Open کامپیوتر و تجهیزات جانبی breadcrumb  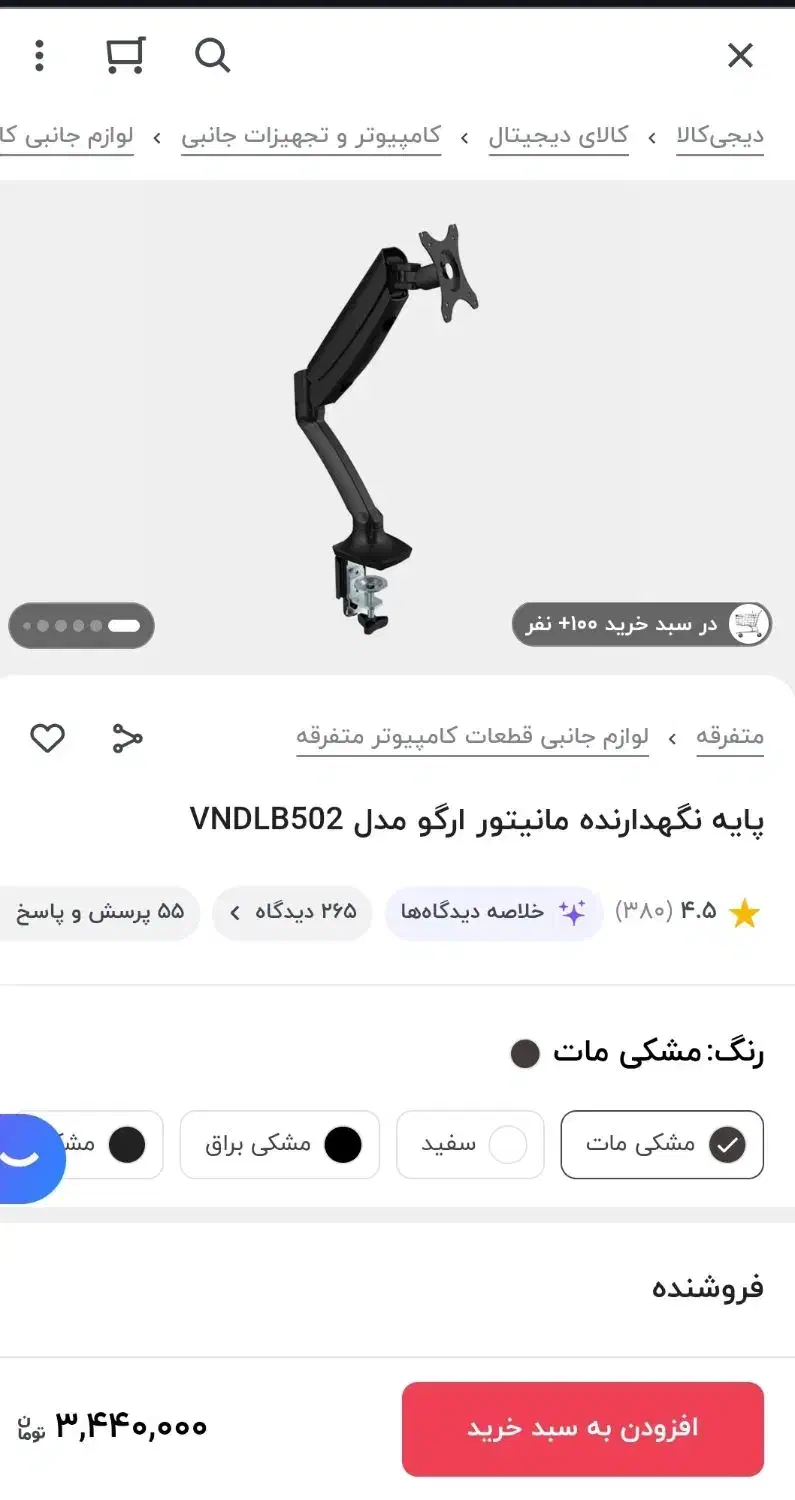pyautogui.click(x=311, y=137)
